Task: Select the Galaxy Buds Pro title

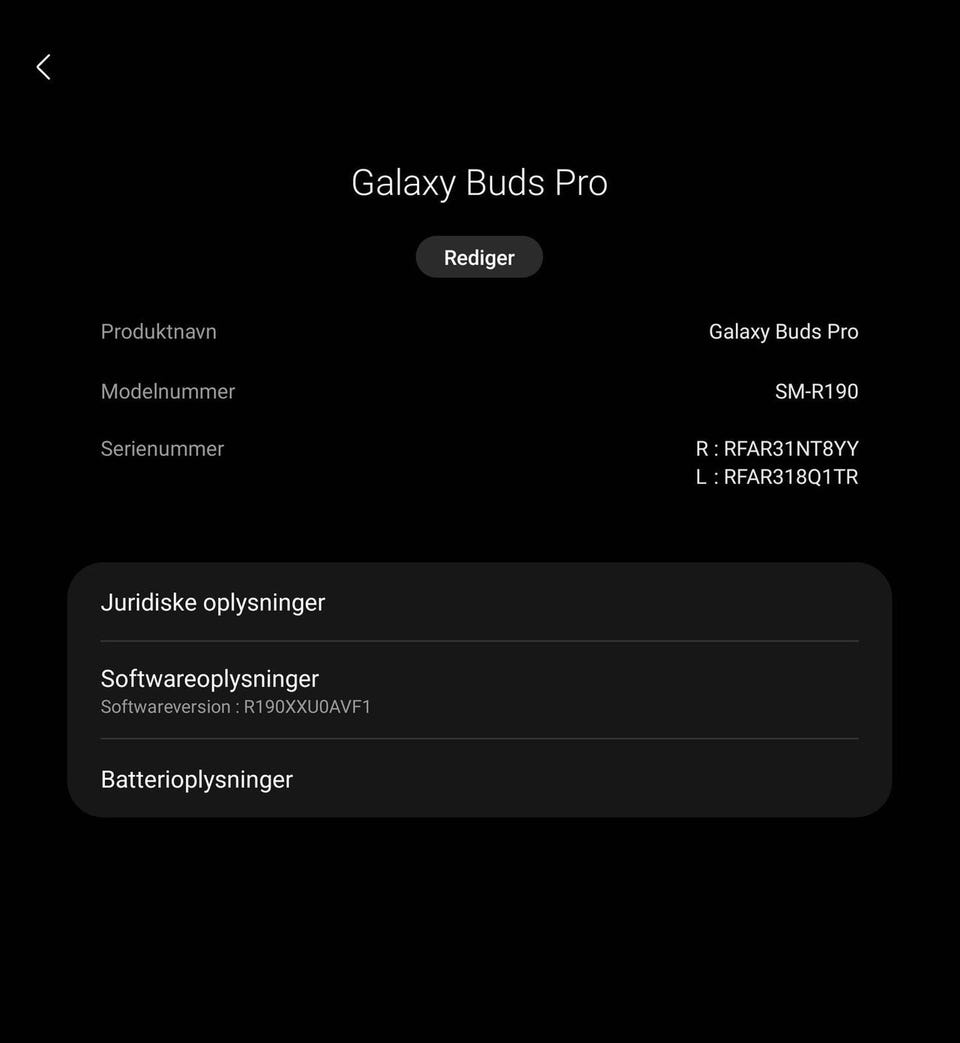Action: pos(479,182)
